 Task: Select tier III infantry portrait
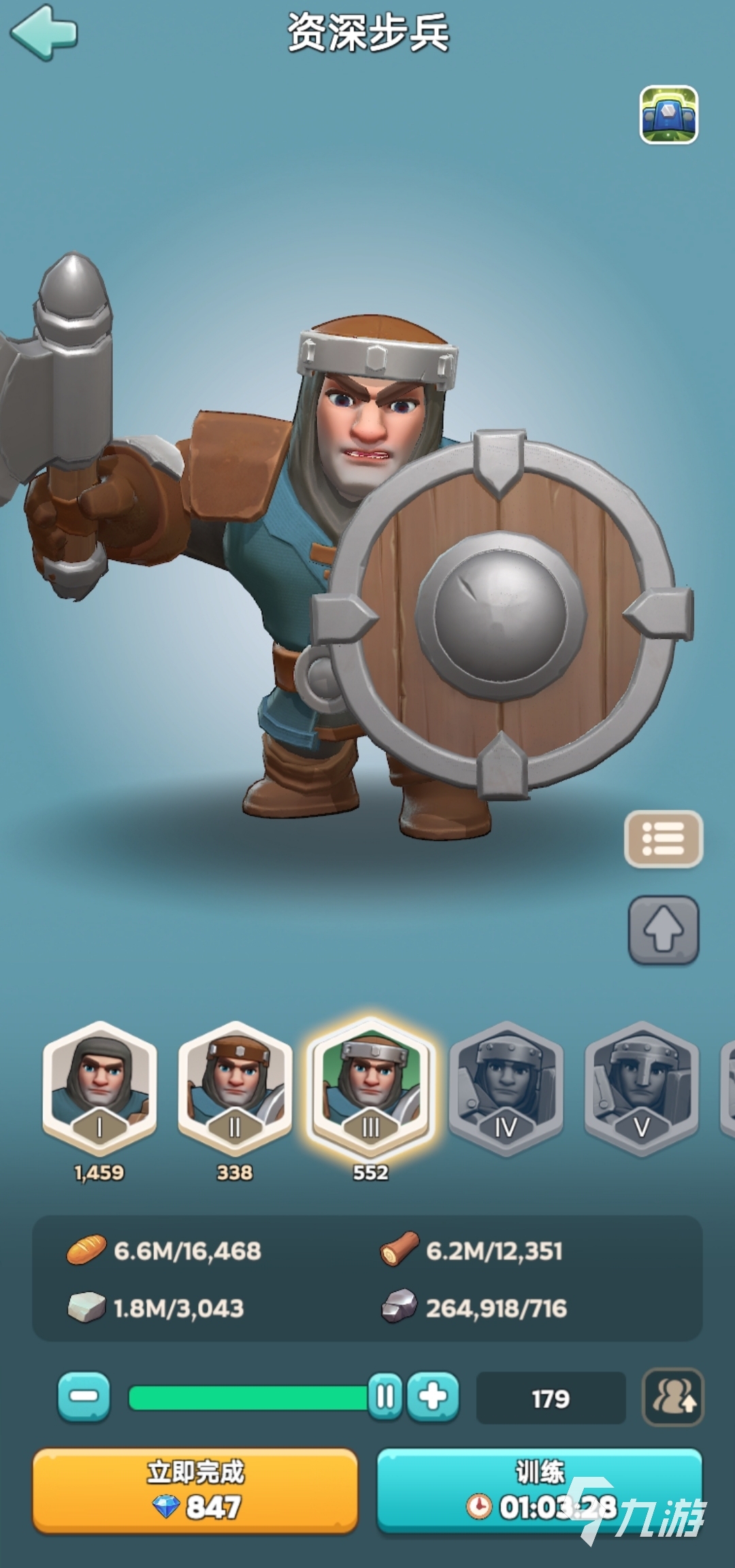(370, 1087)
